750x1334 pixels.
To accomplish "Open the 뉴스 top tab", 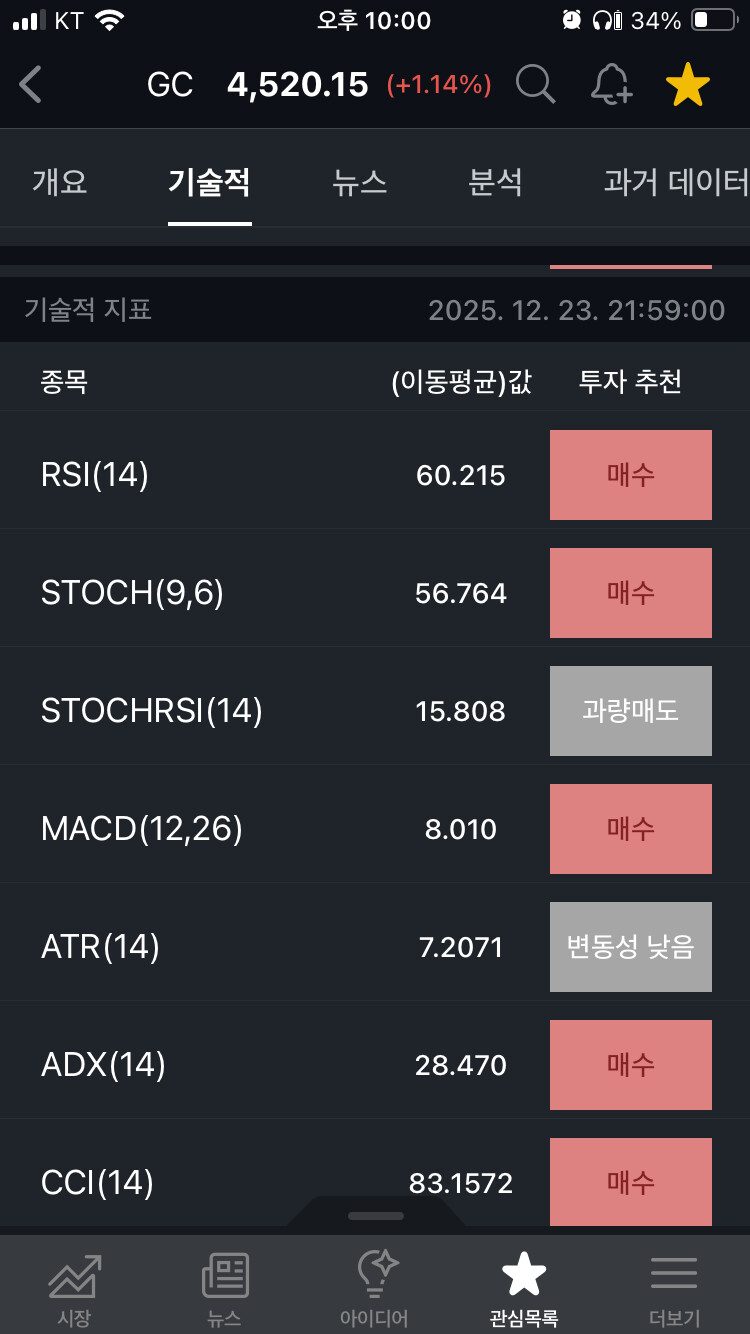I will (359, 182).
